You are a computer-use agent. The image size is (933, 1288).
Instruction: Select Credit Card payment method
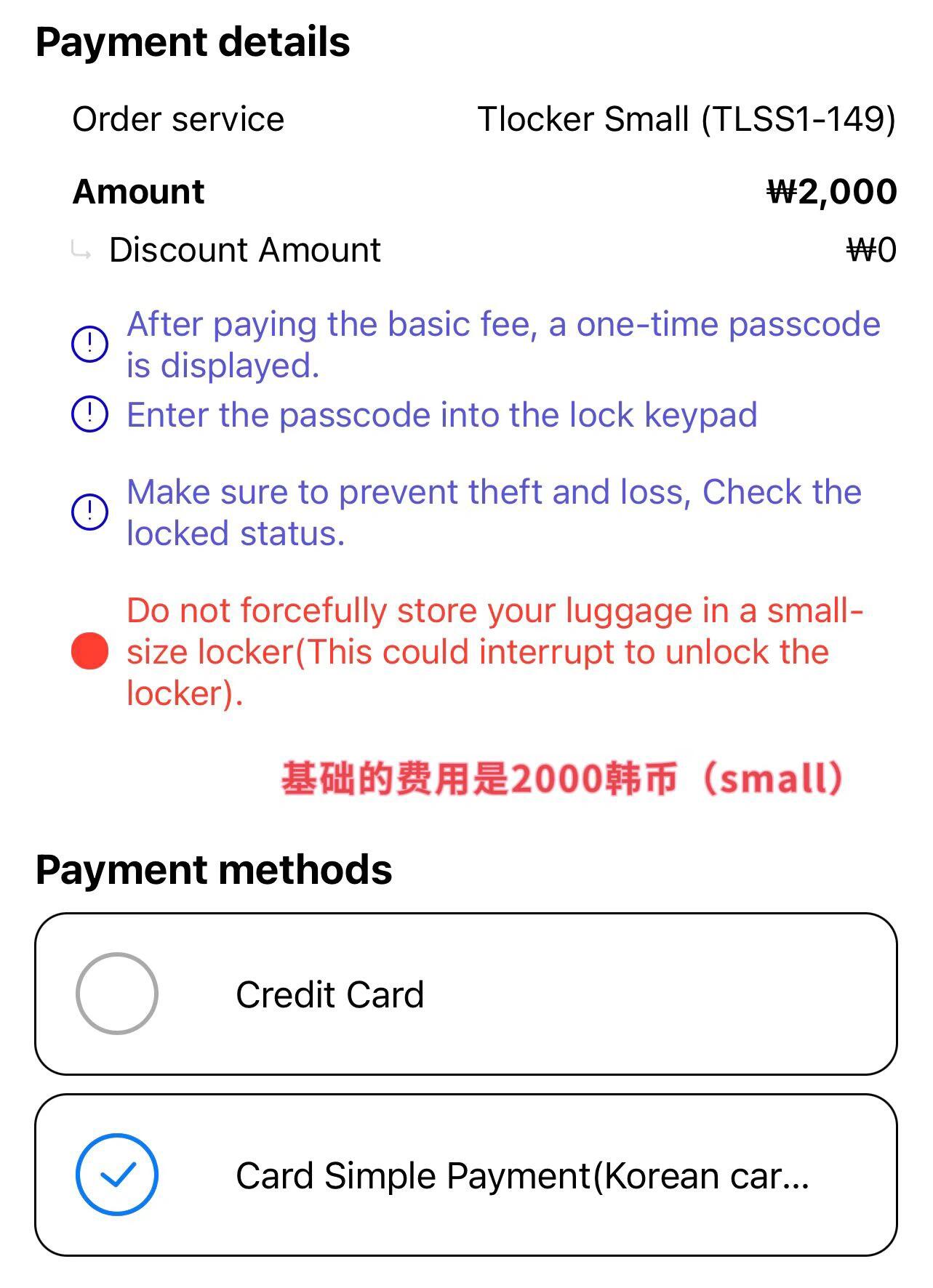click(x=116, y=994)
